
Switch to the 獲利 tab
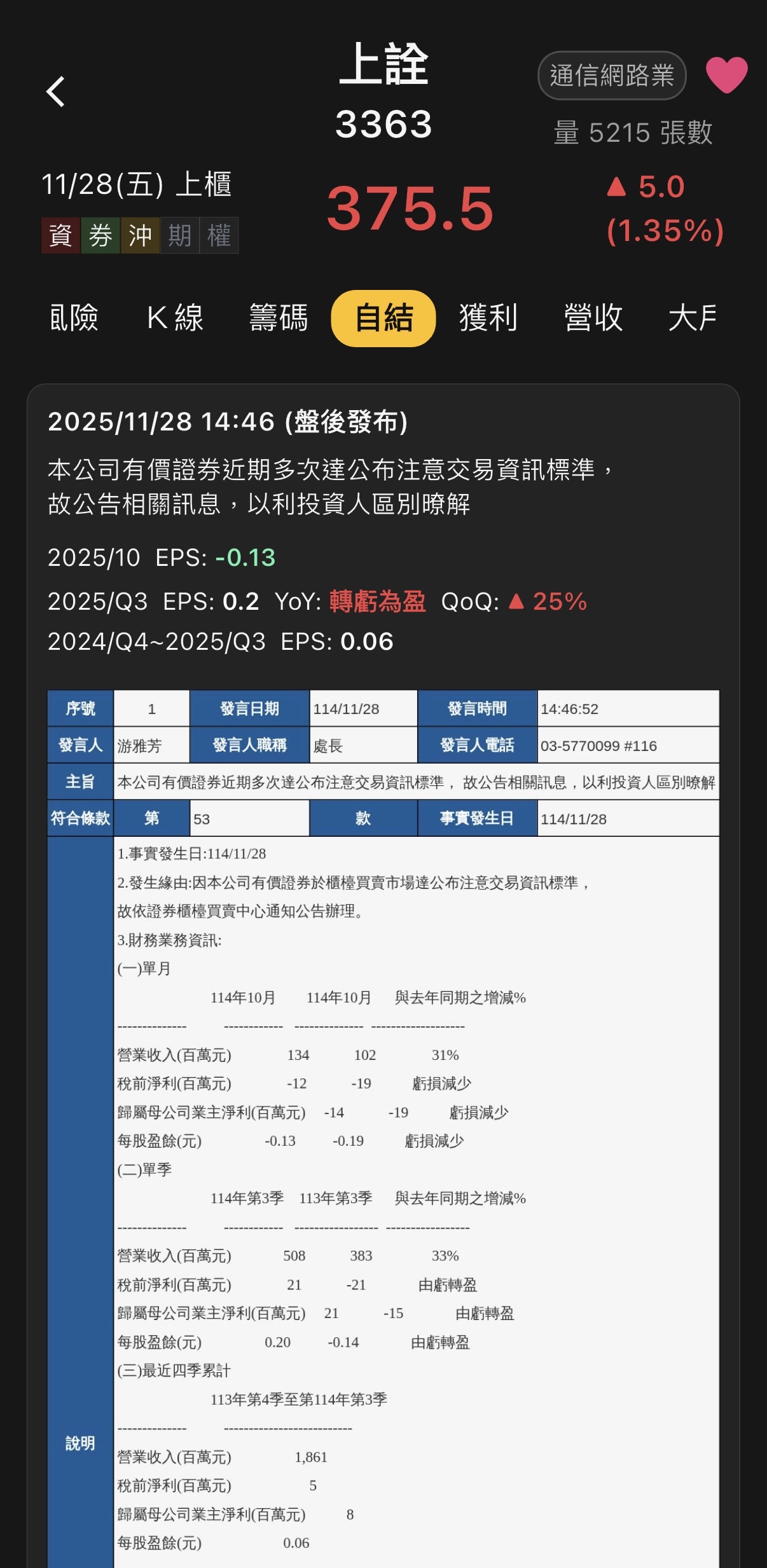click(488, 318)
